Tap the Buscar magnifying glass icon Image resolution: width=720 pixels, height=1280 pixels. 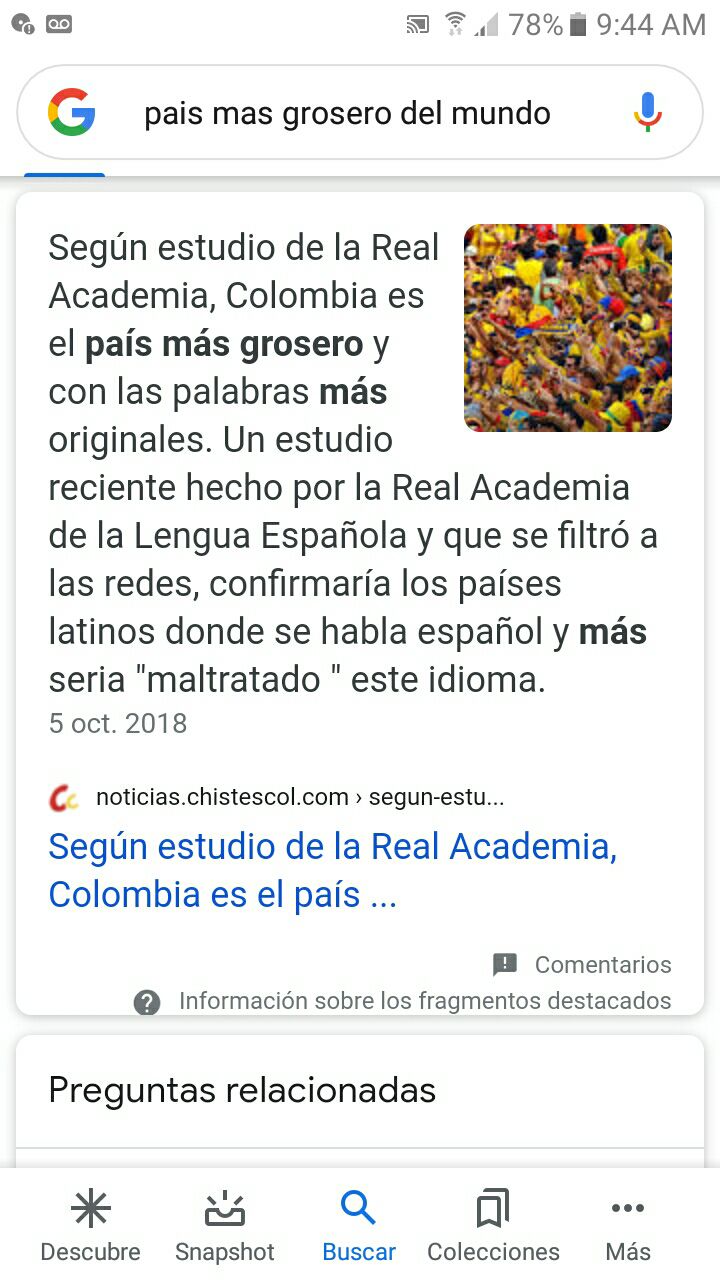(x=359, y=1208)
